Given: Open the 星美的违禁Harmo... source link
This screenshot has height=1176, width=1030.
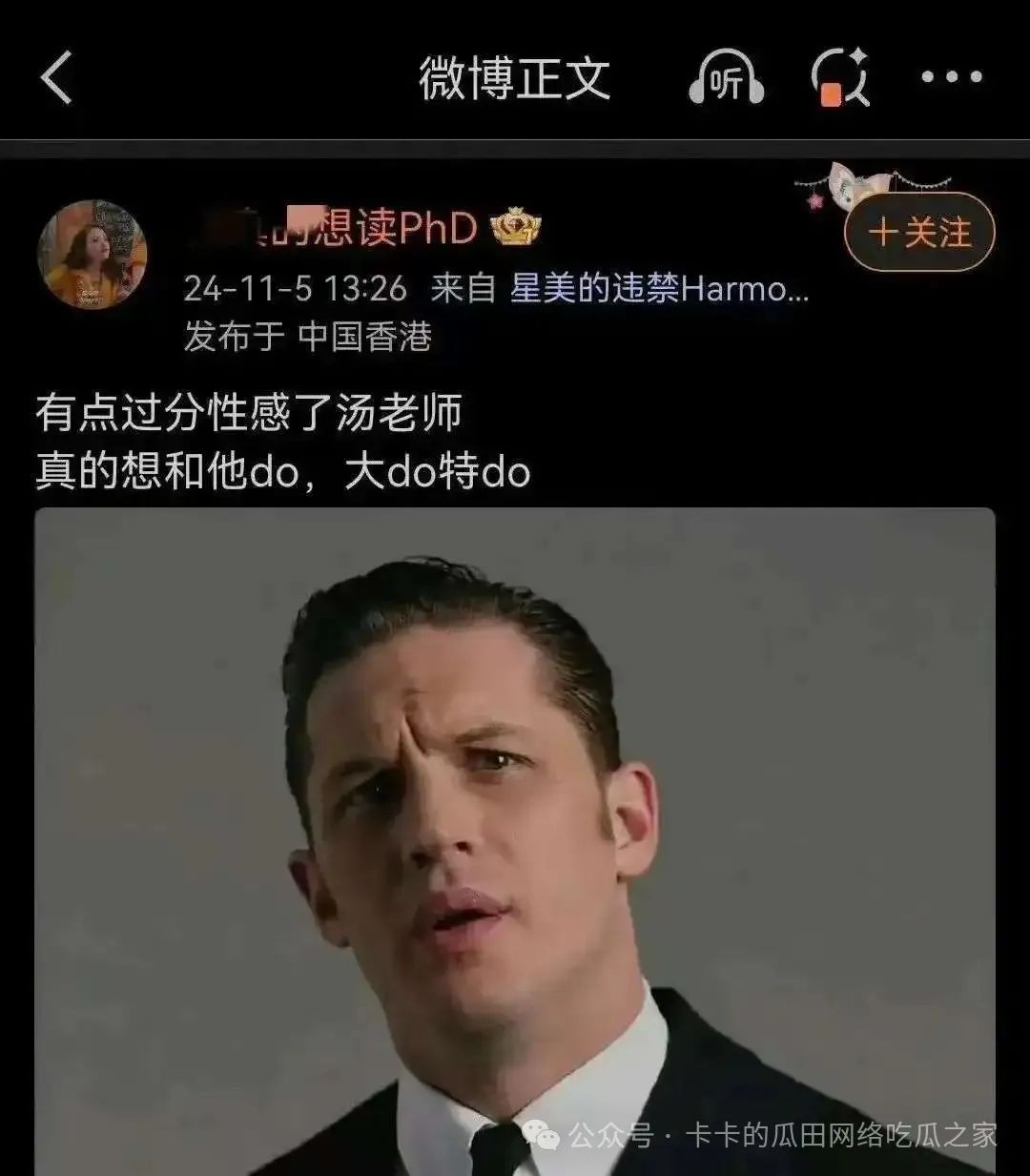Looking at the screenshot, I should pos(659,287).
